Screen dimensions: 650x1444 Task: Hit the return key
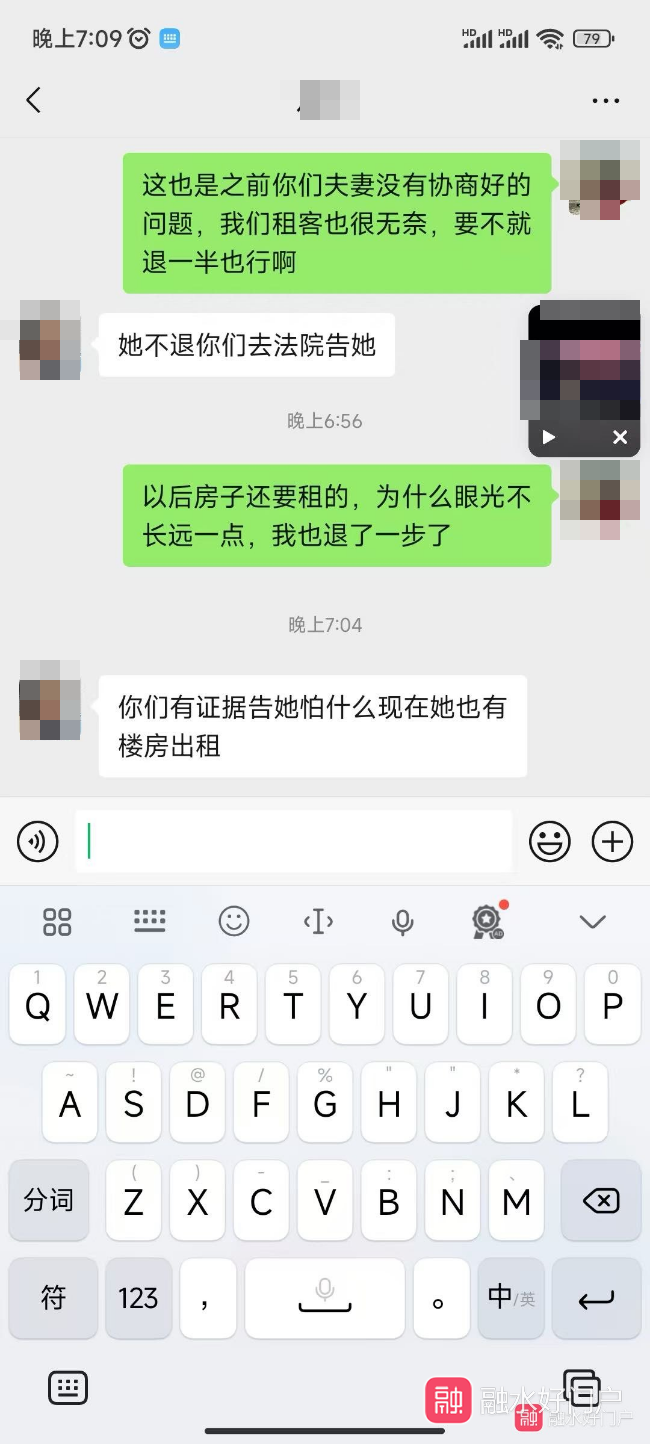point(596,1298)
